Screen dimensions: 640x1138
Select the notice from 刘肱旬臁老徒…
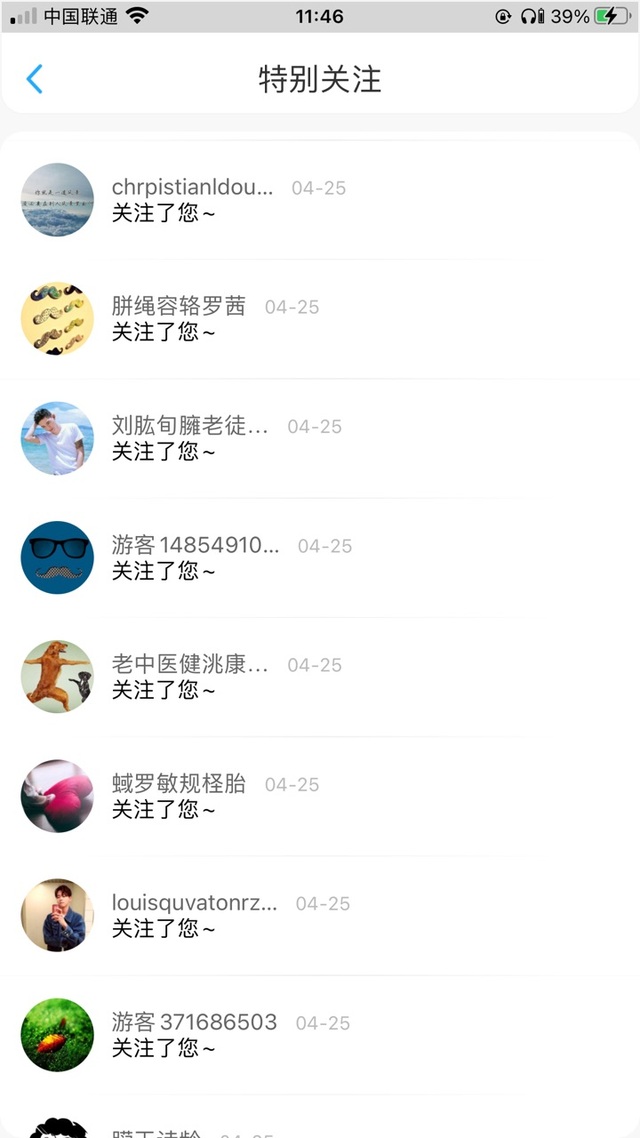coord(320,438)
